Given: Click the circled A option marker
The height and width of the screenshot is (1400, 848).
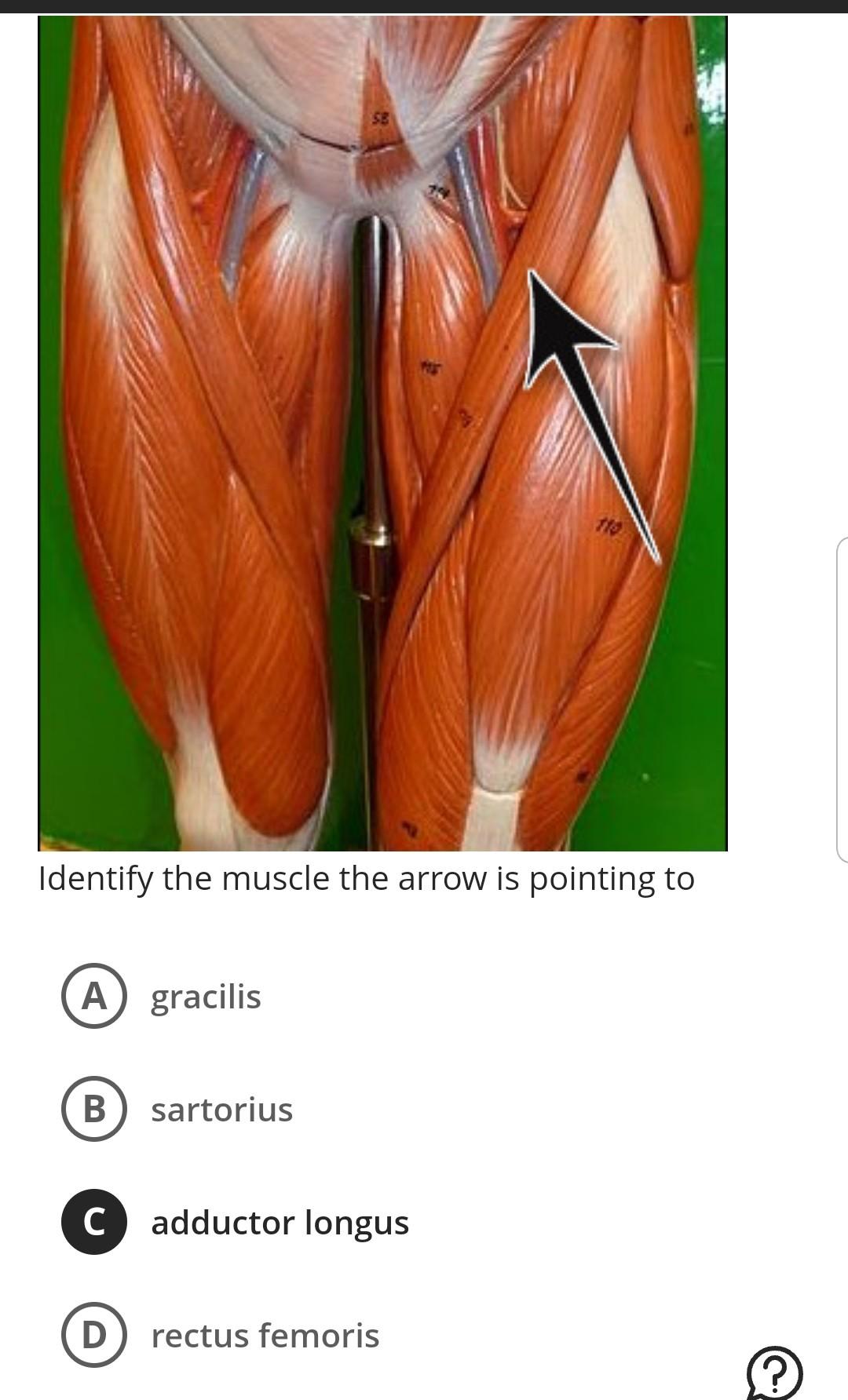Looking at the screenshot, I should (94, 997).
